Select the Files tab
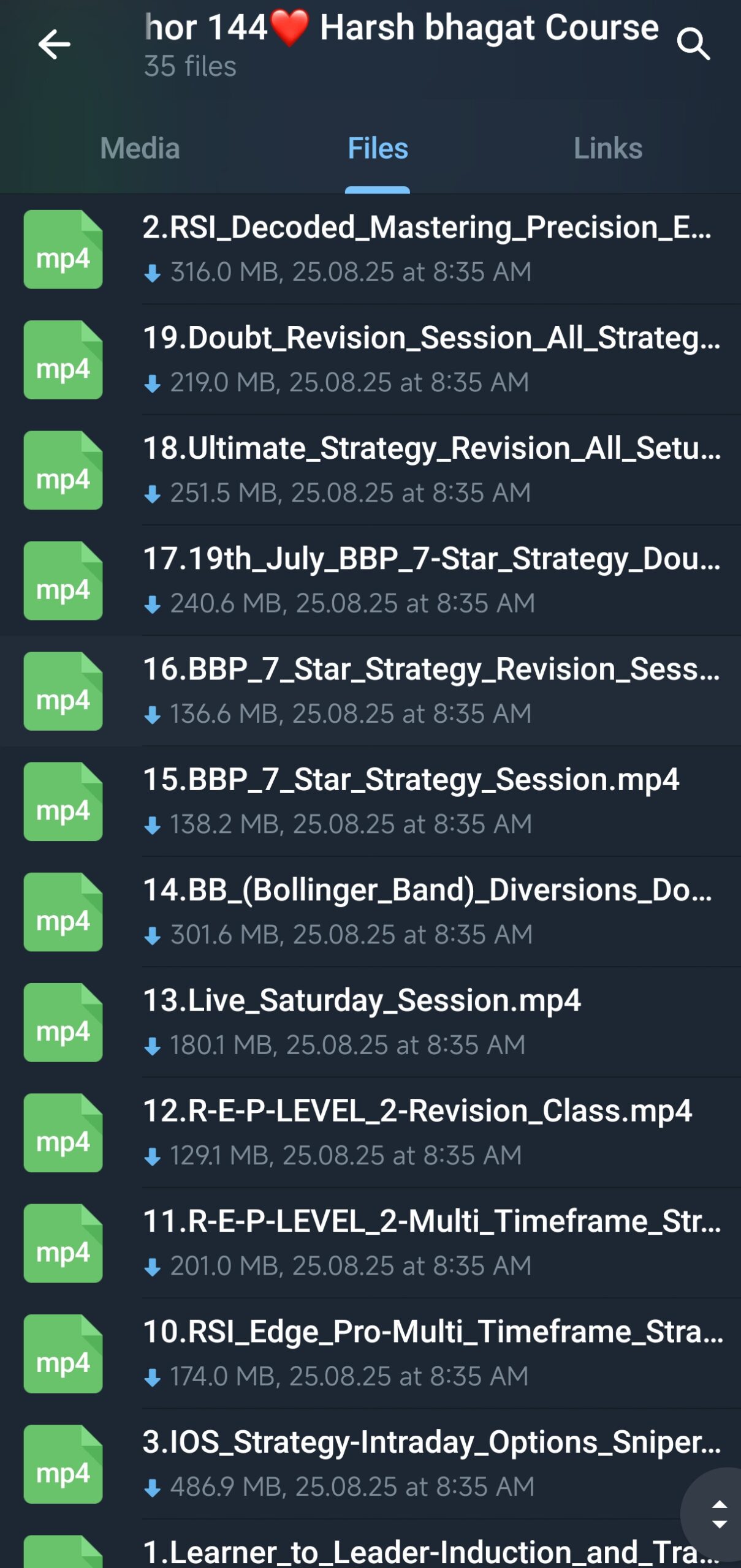The height and width of the screenshot is (1568, 741). [378, 148]
